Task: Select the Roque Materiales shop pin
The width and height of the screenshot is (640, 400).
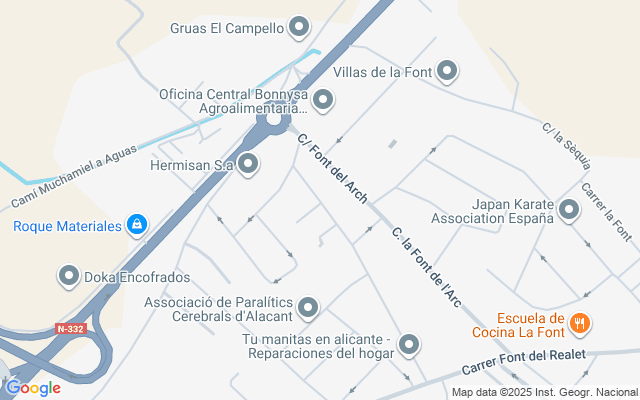Action: click(136, 226)
